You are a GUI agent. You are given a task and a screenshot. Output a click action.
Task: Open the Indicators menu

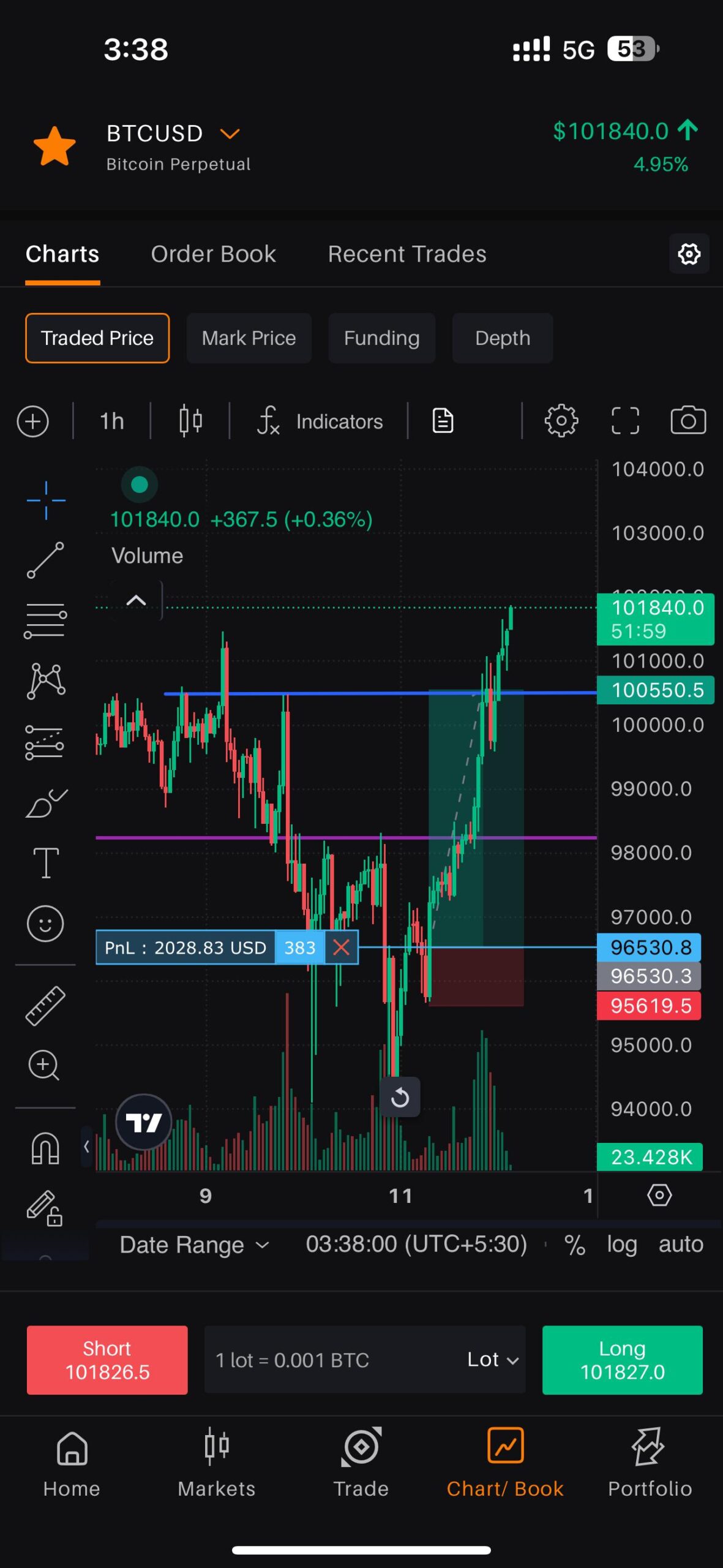(x=320, y=421)
